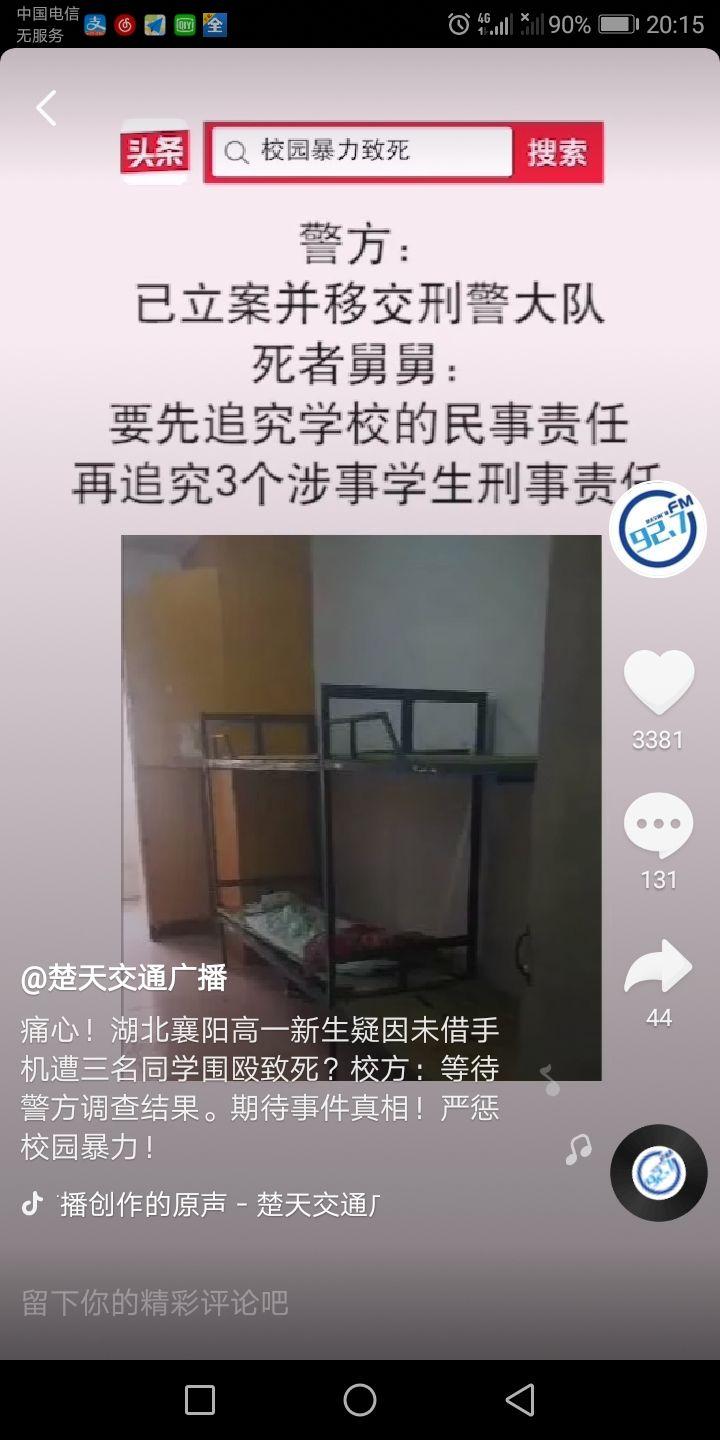Like this video with the heart icon
This screenshot has width=720, height=1440.
click(x=658, y=683)
